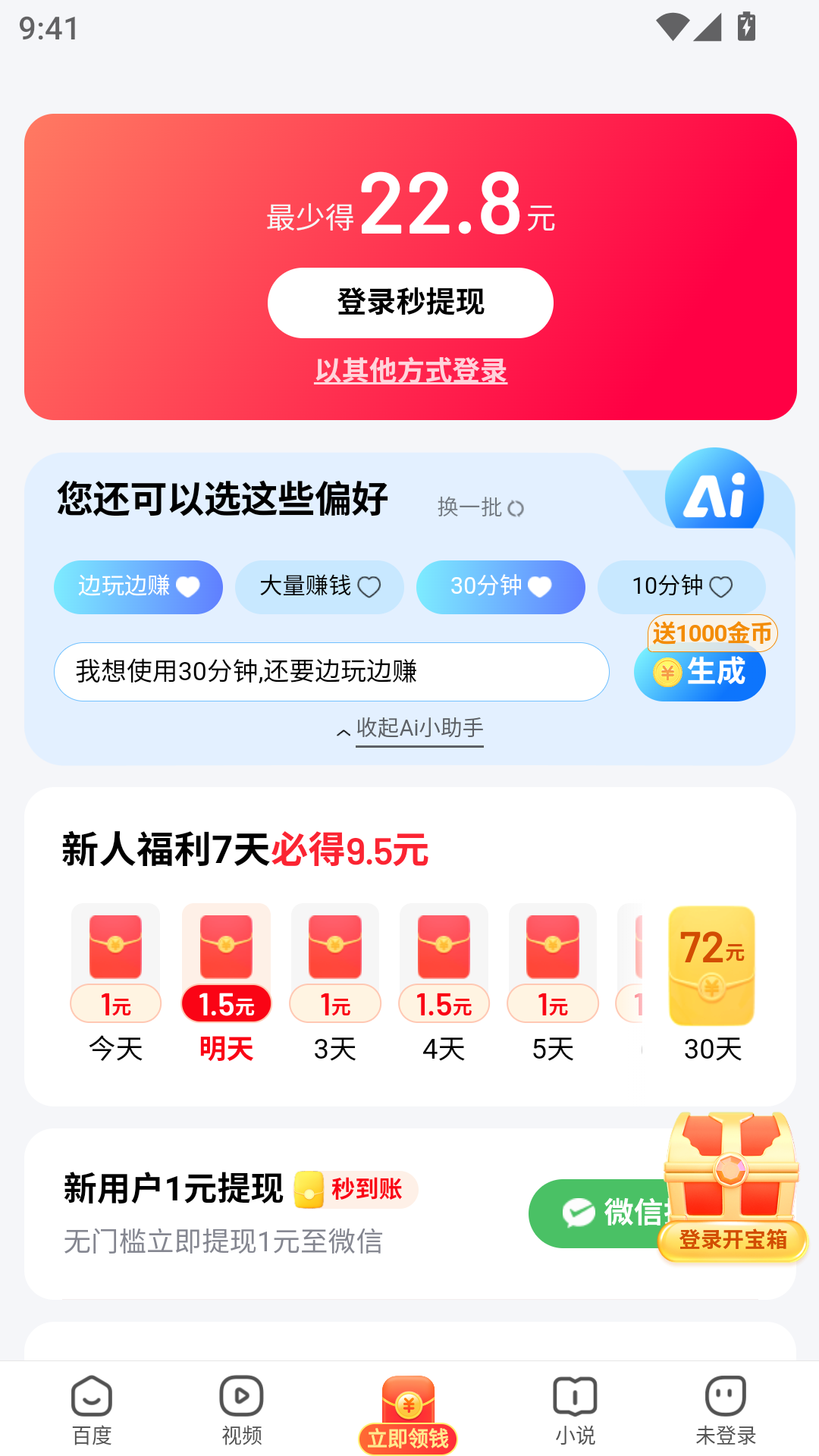The image size is (819, 1456).
Task: Open today's 1元 red packet
Action: (115, 963)
